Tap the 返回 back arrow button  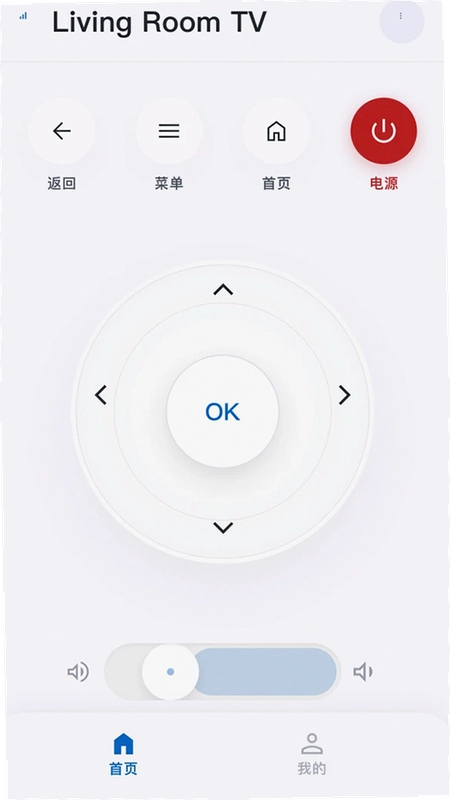click(x=62, y=131)
